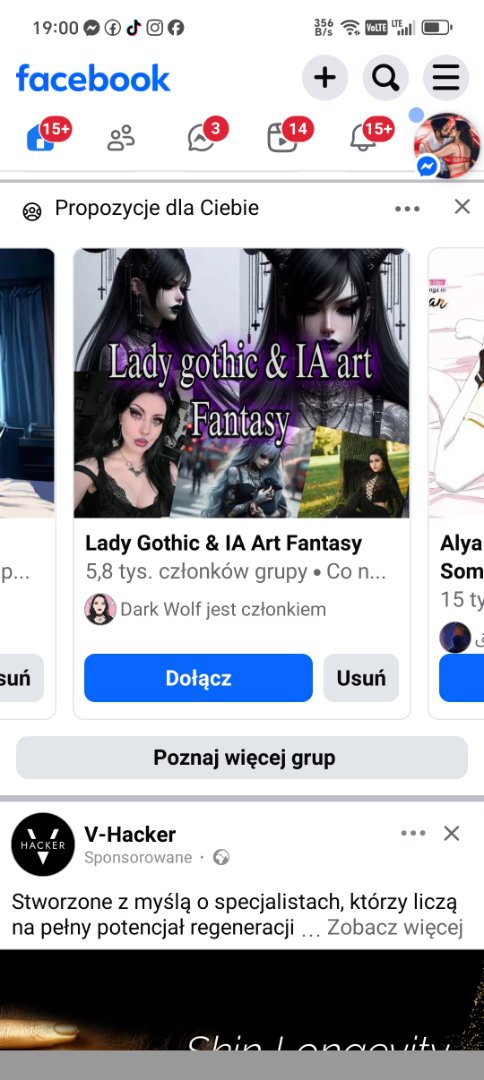
Task: Tap Poznaj więcej grup
Action: pyautogui.click(x=242, y=758)
